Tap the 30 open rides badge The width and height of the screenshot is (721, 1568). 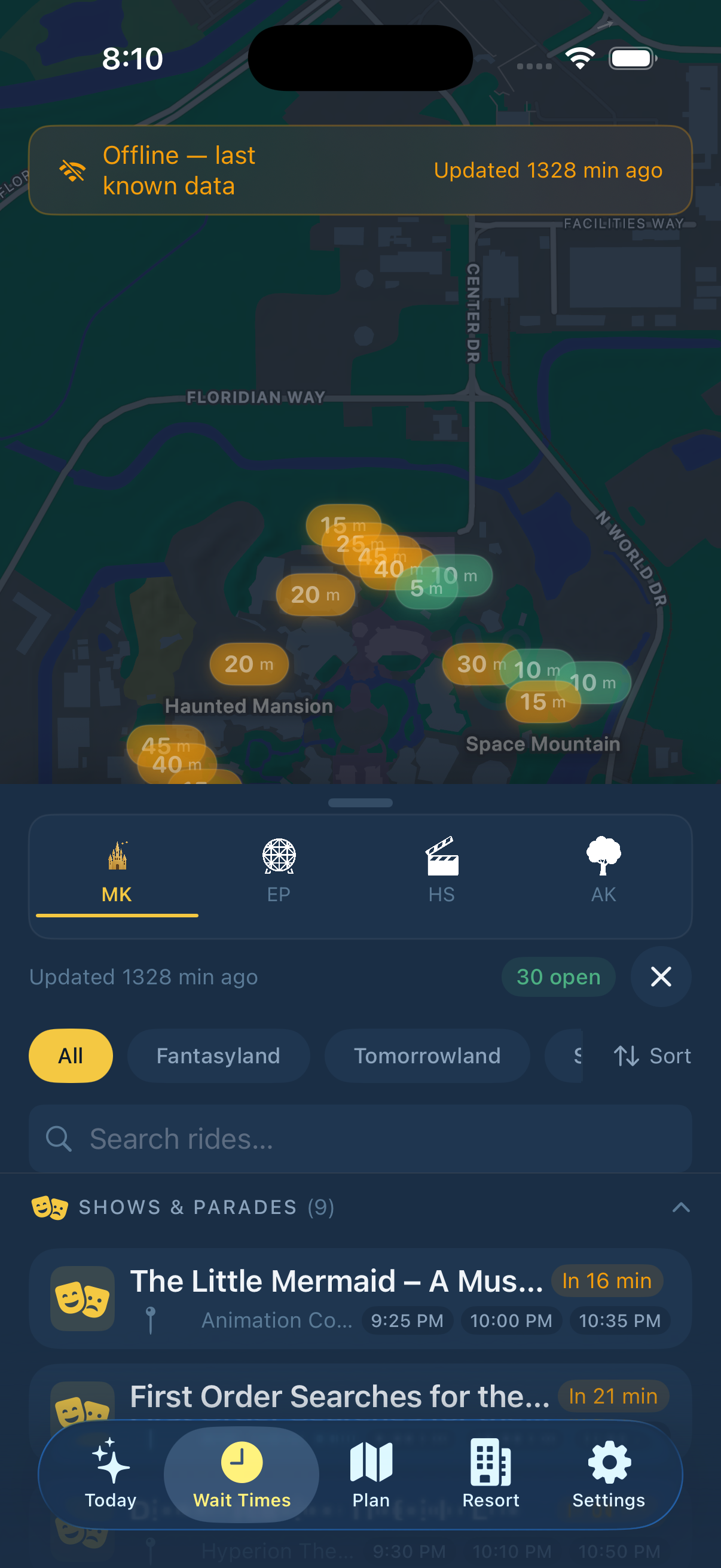557,977
